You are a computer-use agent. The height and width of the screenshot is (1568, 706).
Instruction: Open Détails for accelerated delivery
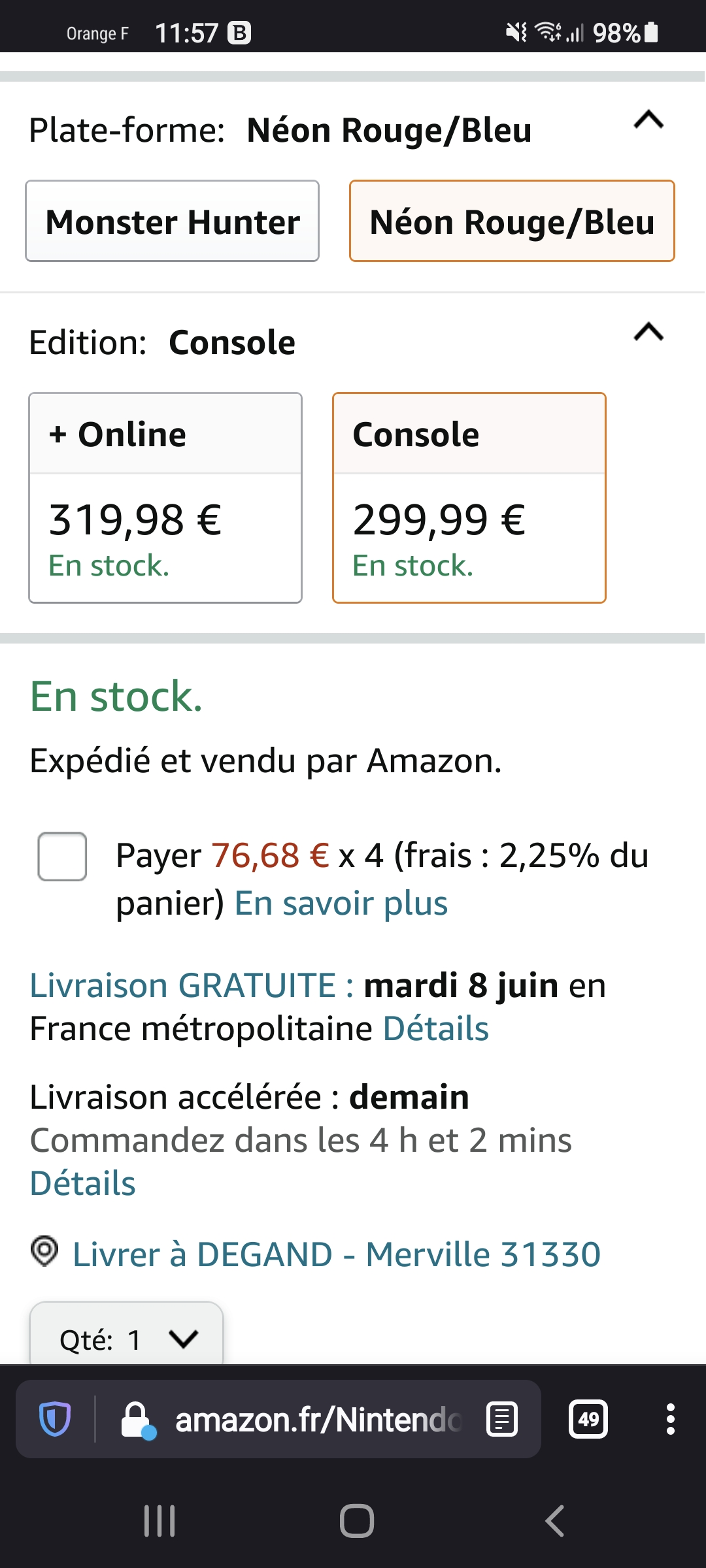point(83,1184)
